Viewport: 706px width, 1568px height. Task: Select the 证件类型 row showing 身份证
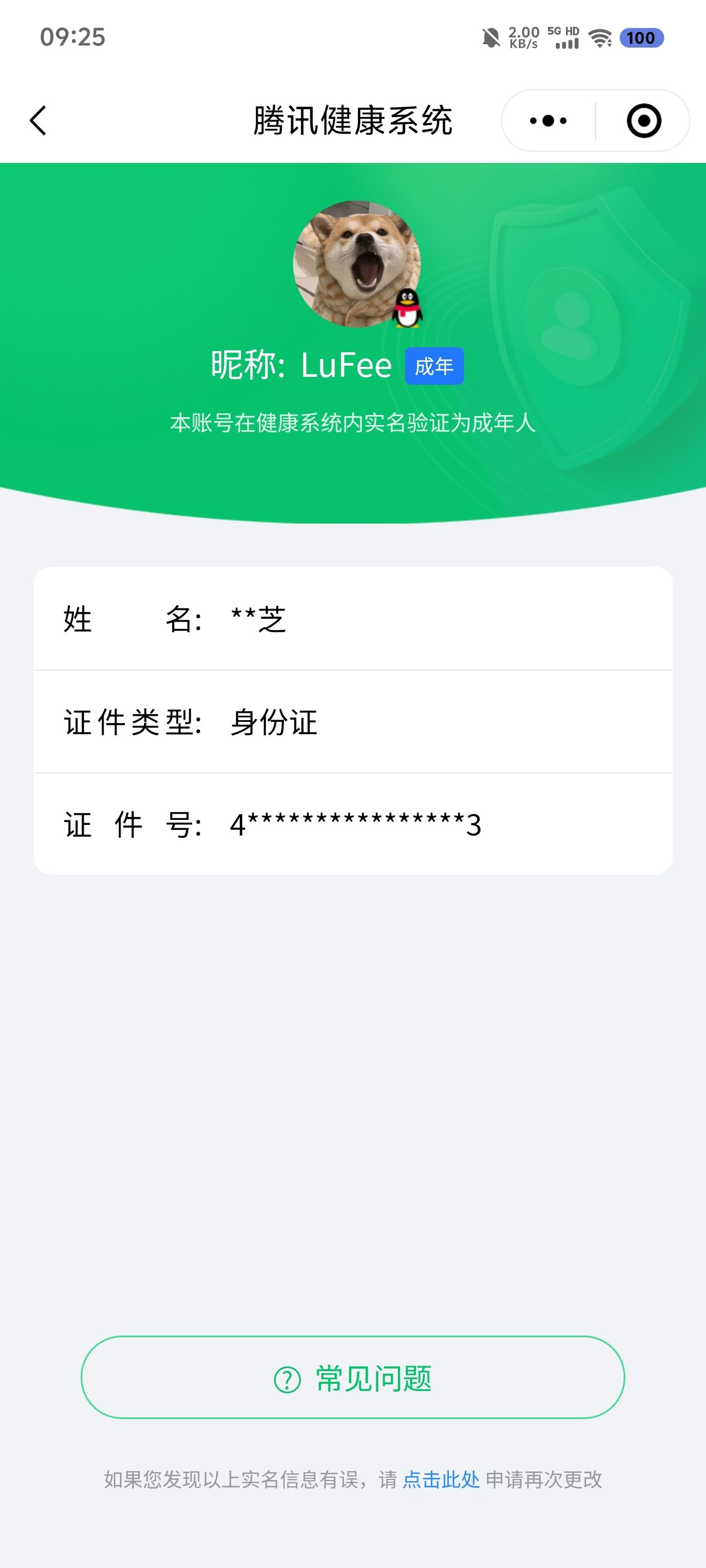[x=352, y=722]
